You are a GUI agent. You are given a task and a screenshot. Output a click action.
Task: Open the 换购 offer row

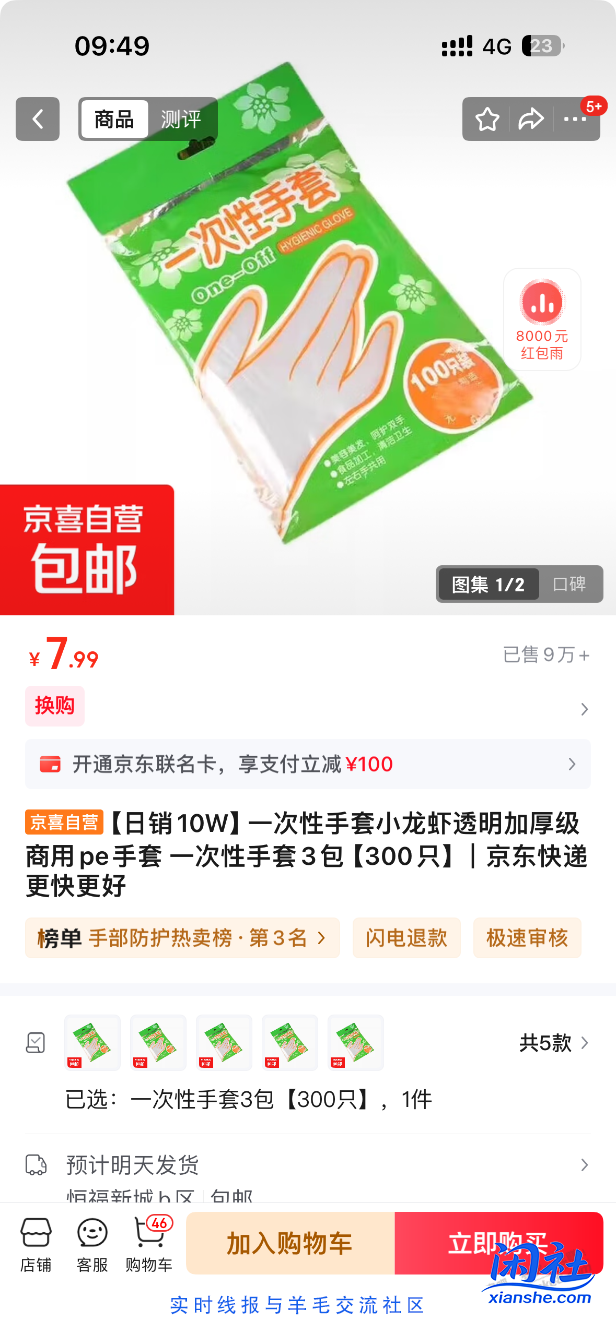[x=307, y=707]
